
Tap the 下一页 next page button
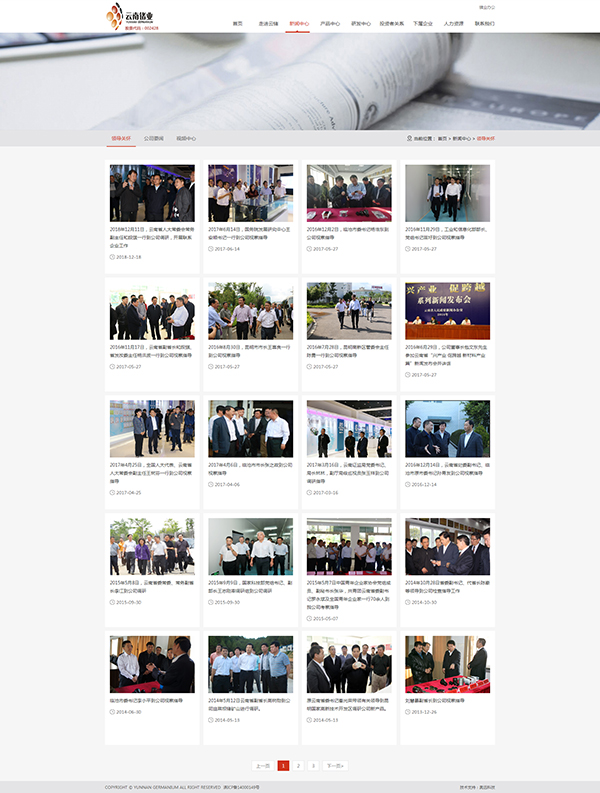pyautogui.click(x=335, y=765)
